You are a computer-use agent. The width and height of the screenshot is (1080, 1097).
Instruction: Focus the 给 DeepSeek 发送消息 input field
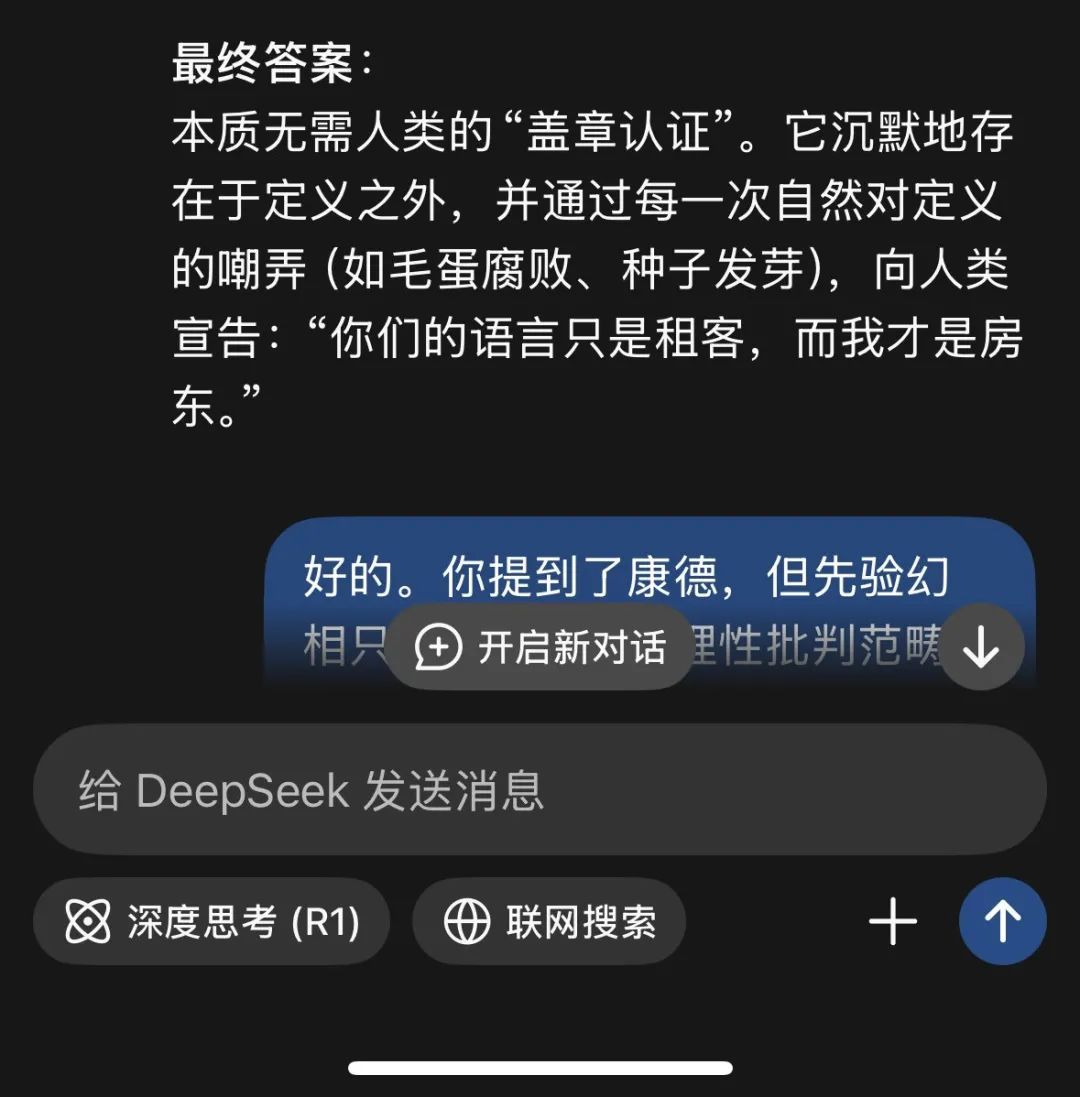pyautogui.click(x=540, y=790)
